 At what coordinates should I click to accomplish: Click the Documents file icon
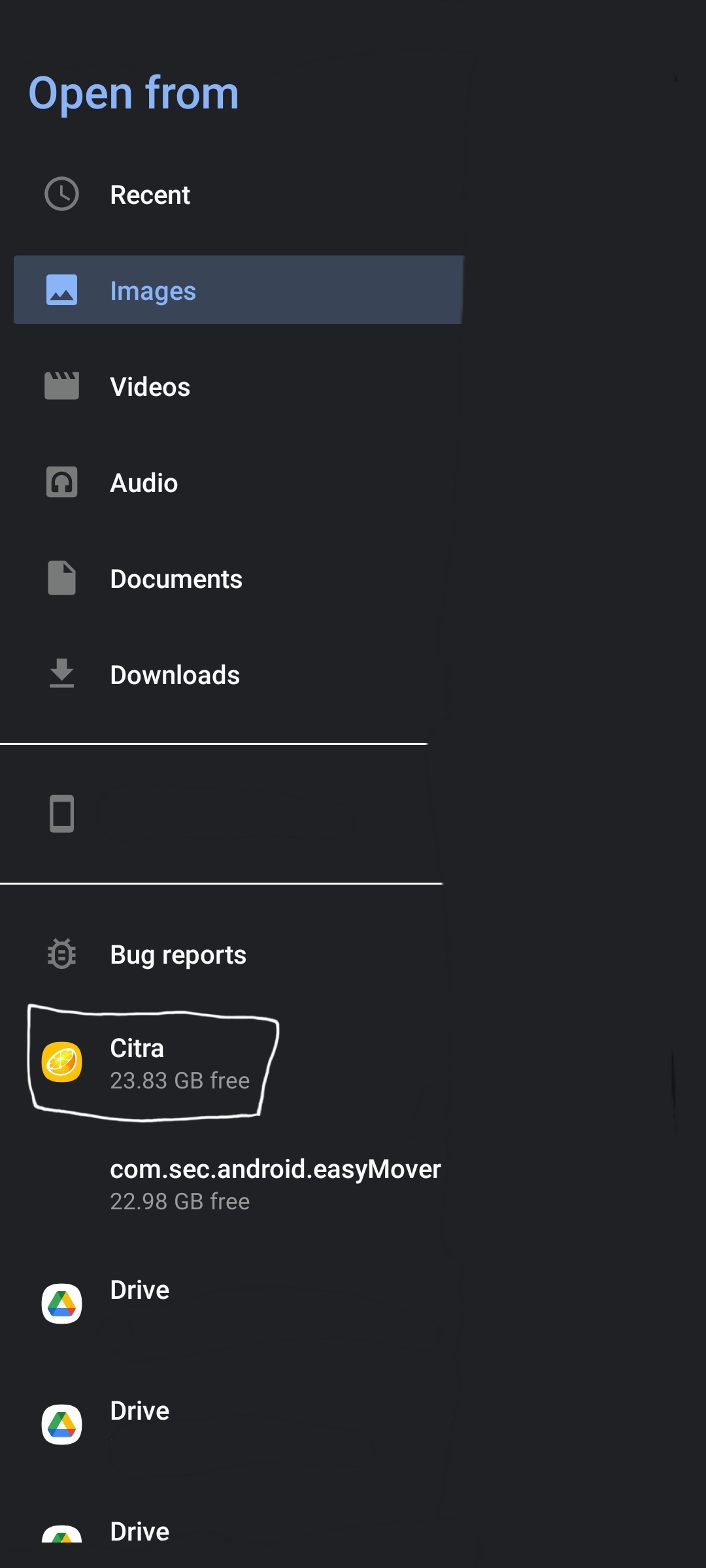click(61, 578)
